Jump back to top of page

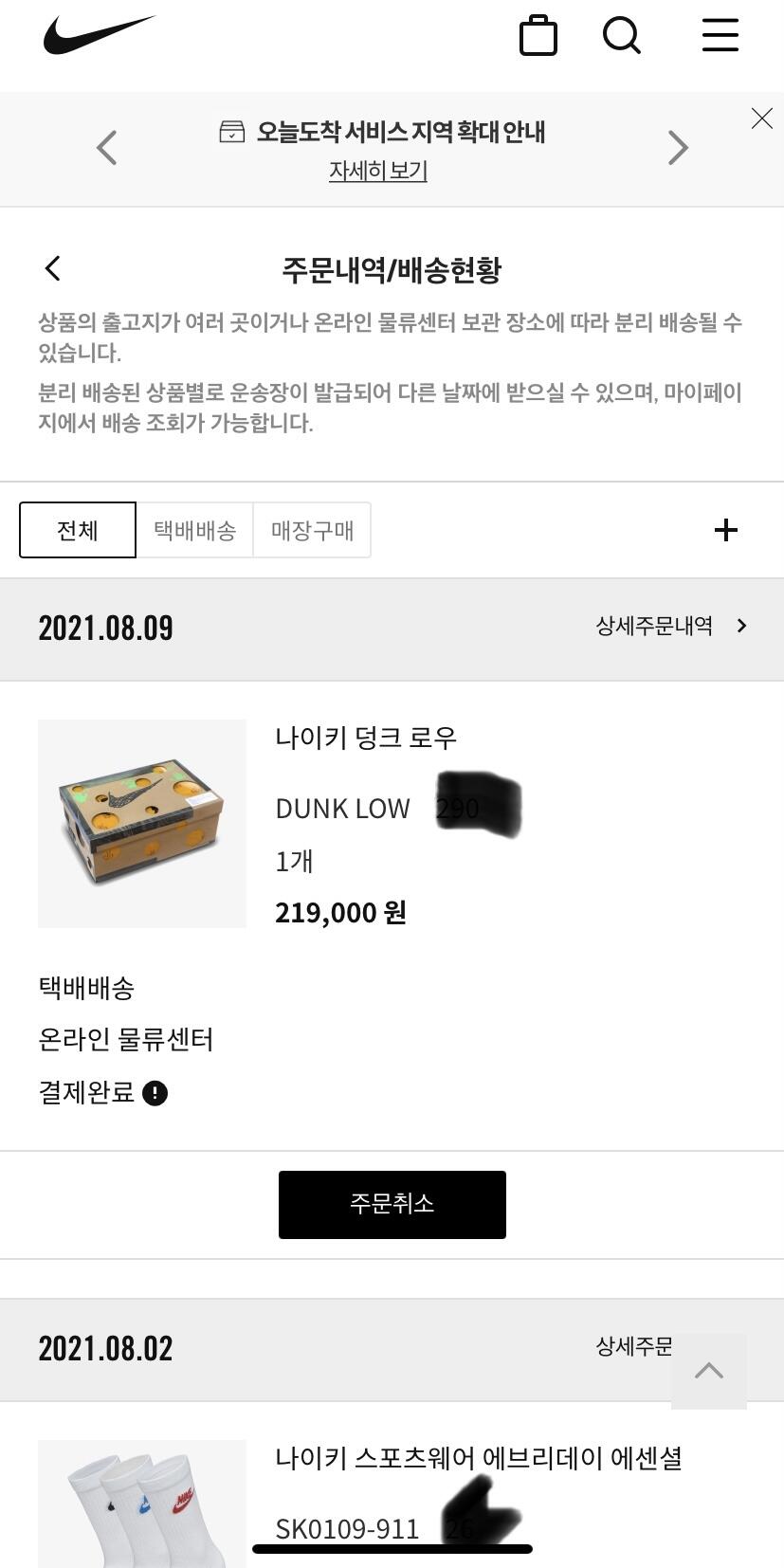click(x=708, y=1371)
